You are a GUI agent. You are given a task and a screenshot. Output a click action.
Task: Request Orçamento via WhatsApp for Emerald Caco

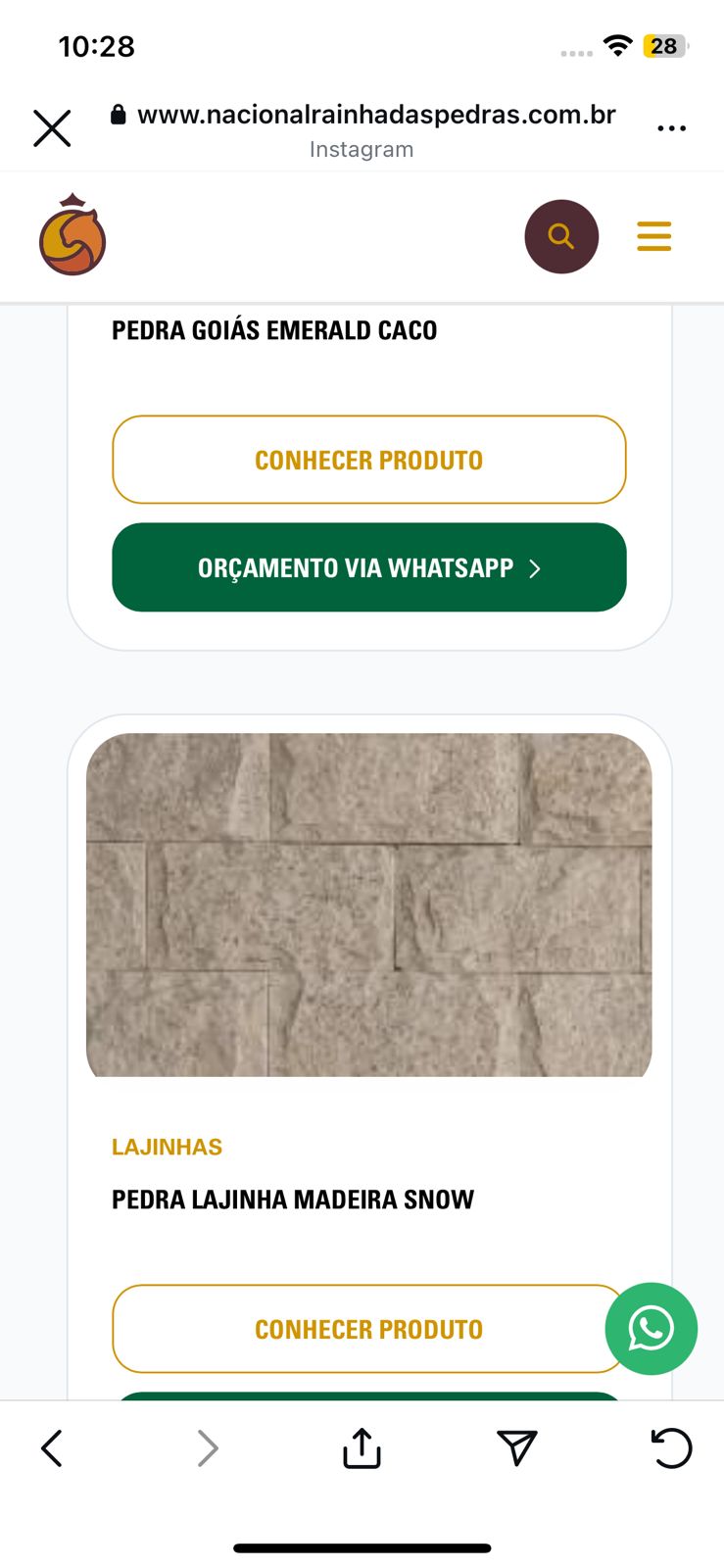click(368, 567)
